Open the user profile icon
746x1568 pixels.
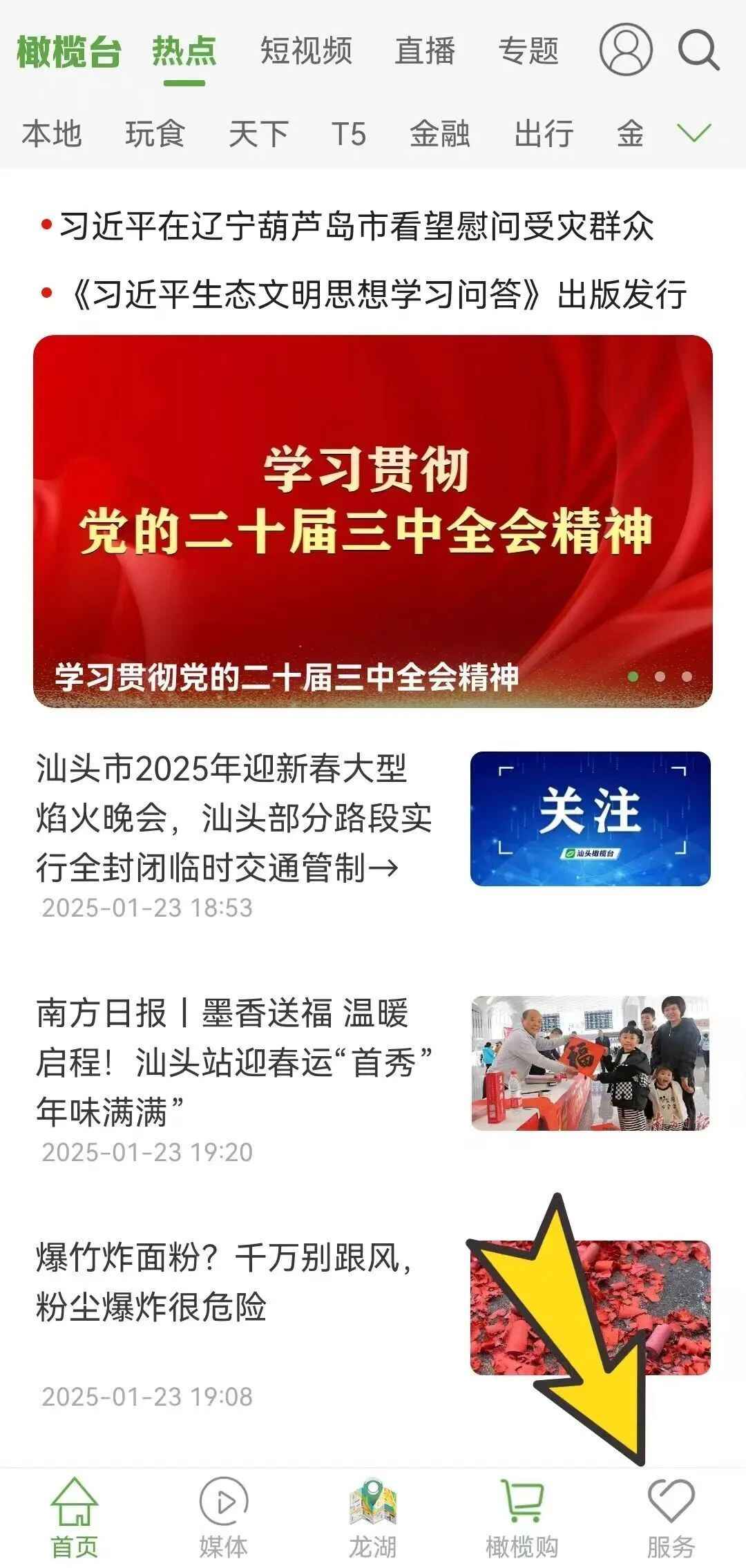click(625, 50)
